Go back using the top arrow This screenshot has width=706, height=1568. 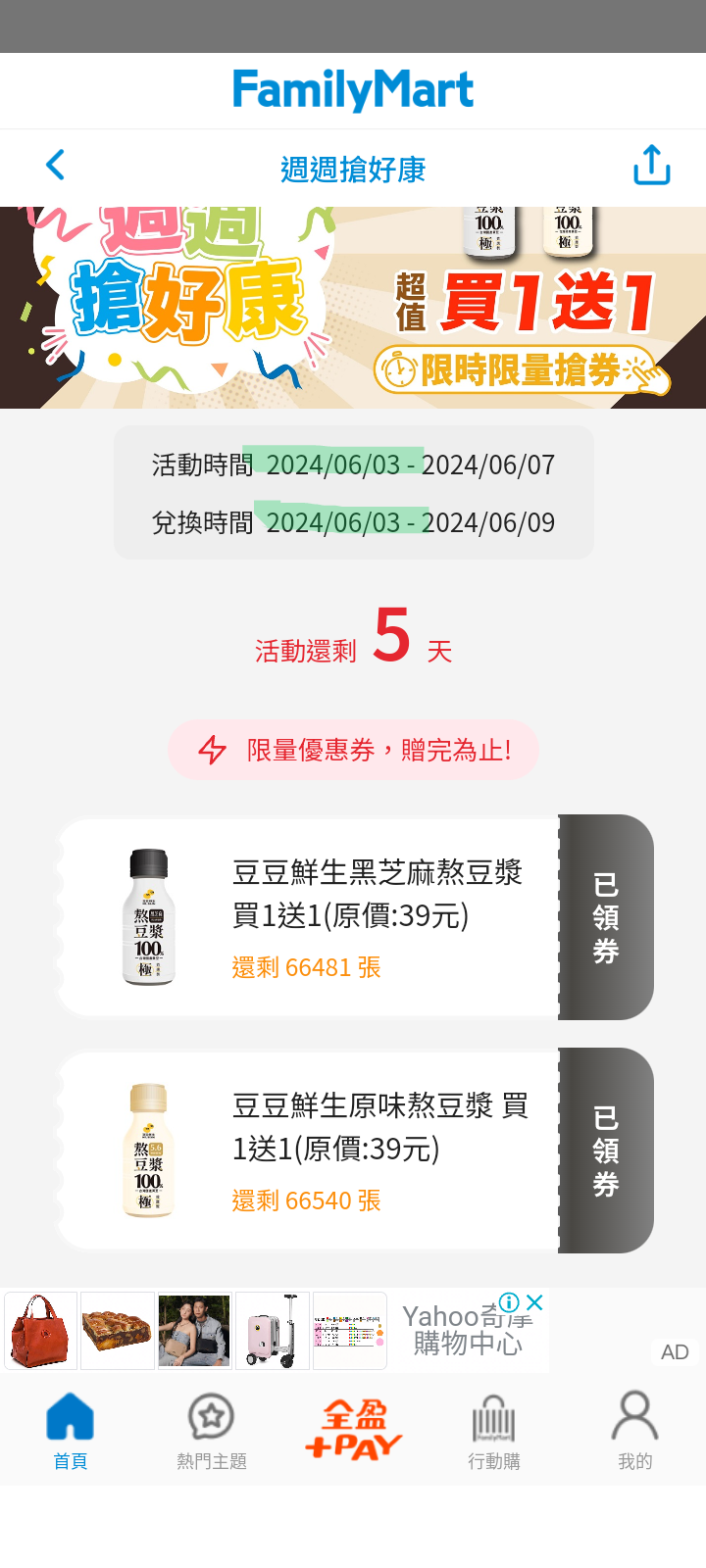click(x=56, y=166)
